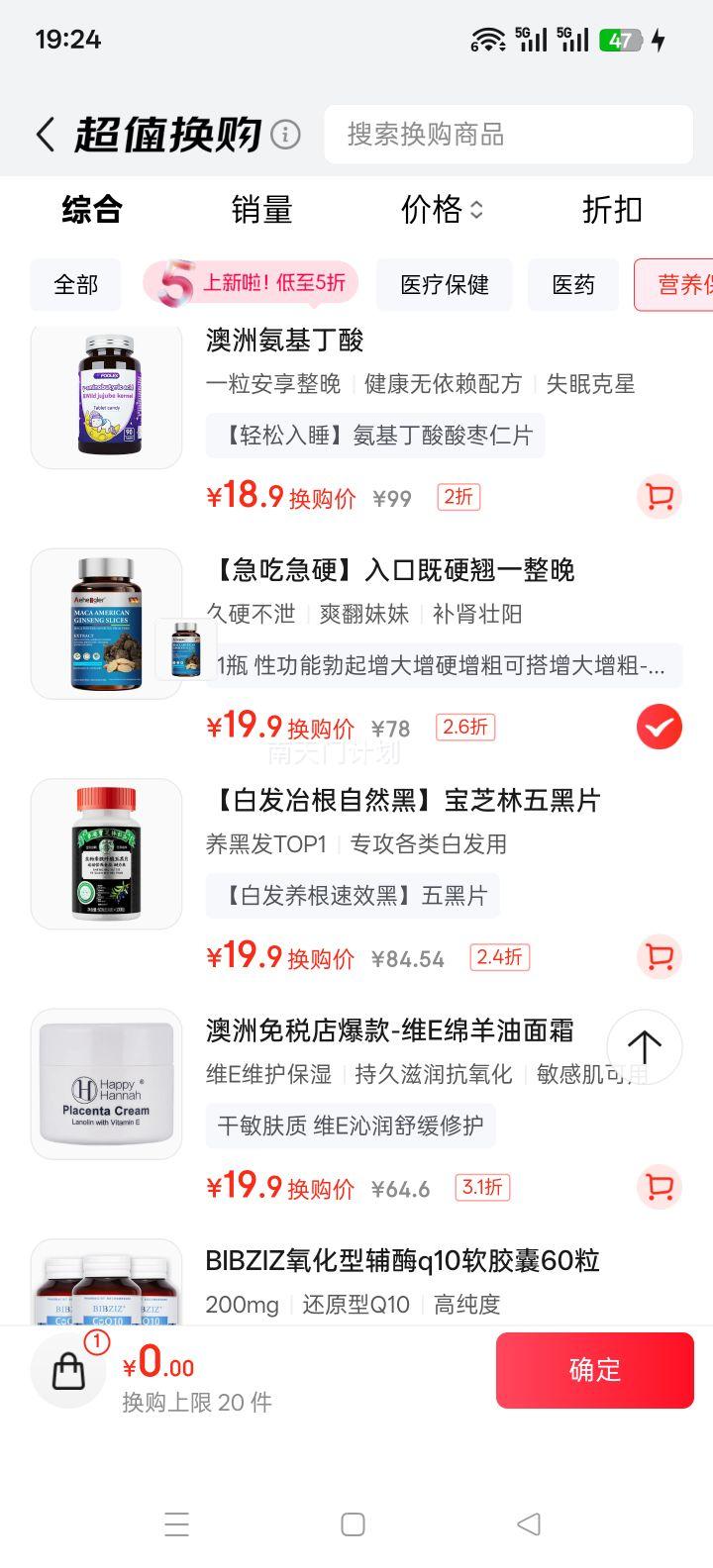Go back from 超值换购 page
This screenshot has width=713, height=1568.
45,135
